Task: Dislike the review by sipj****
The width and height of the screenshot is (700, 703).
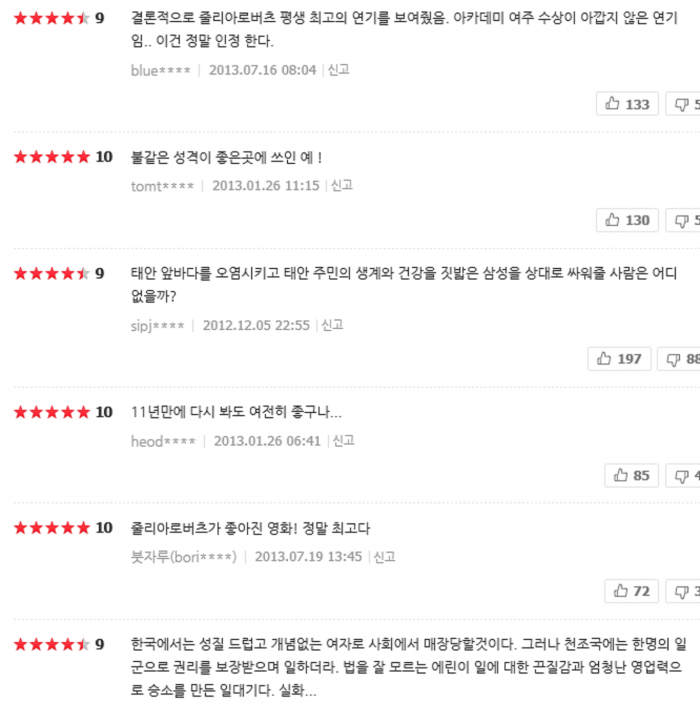Action: 683,358
